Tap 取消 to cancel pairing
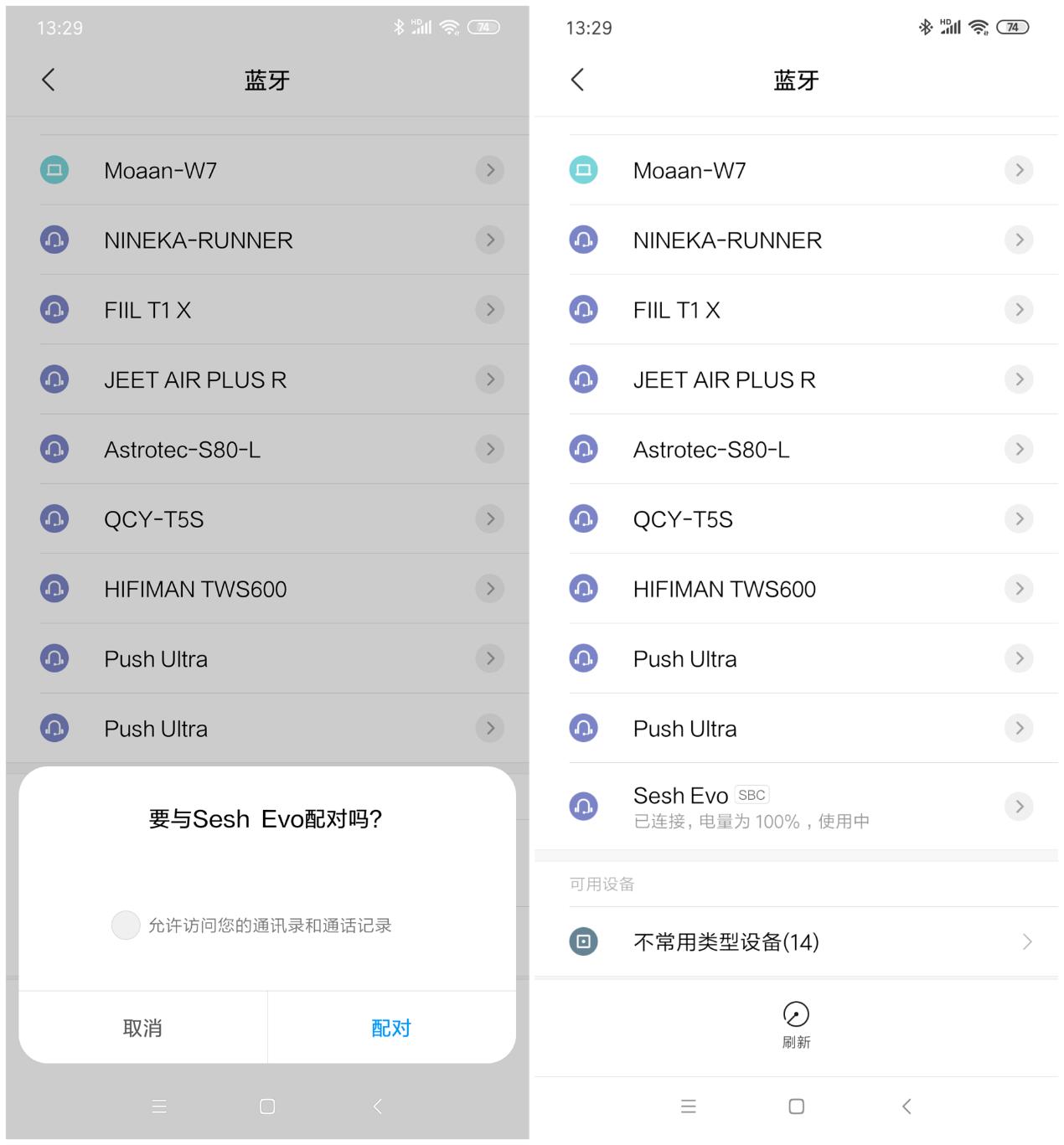 142,1028
